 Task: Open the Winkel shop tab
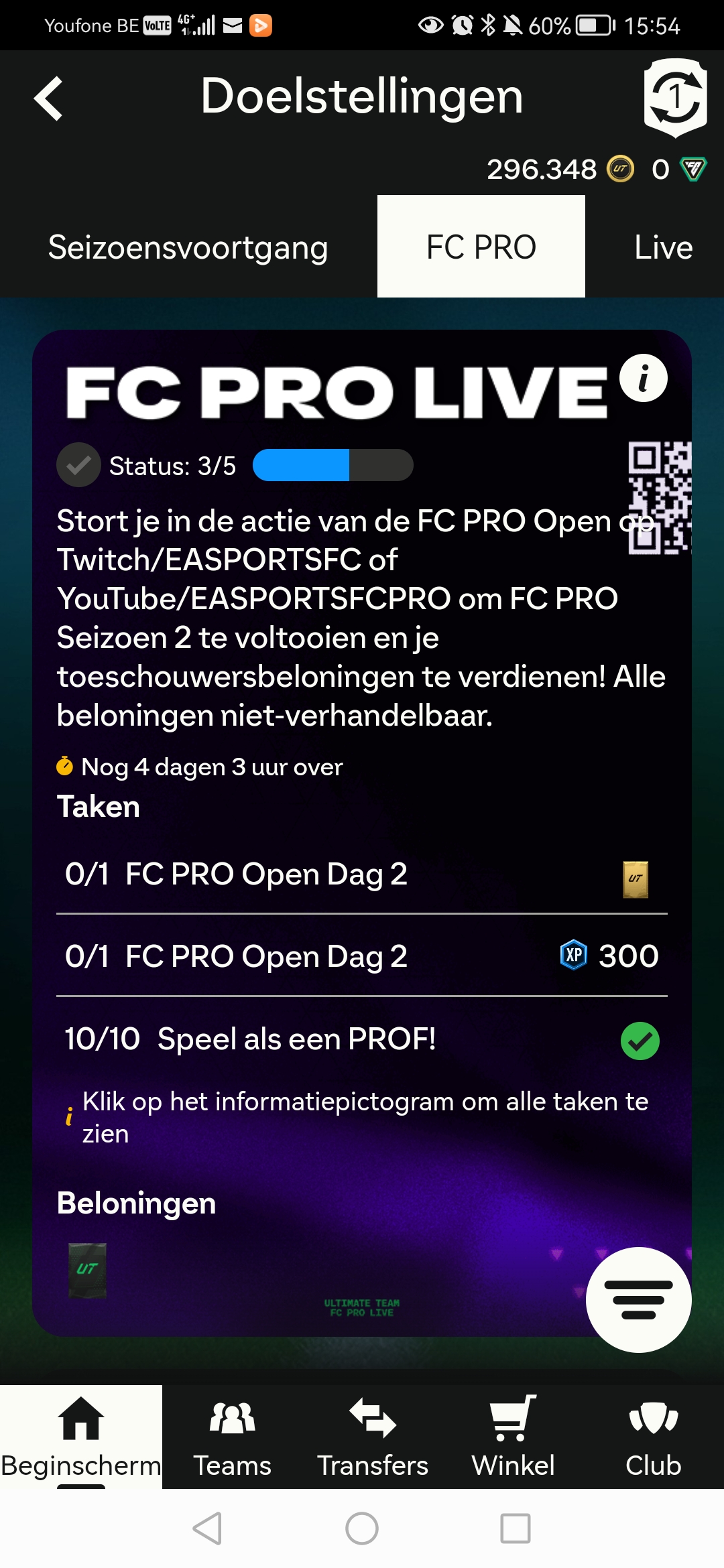513,1437
